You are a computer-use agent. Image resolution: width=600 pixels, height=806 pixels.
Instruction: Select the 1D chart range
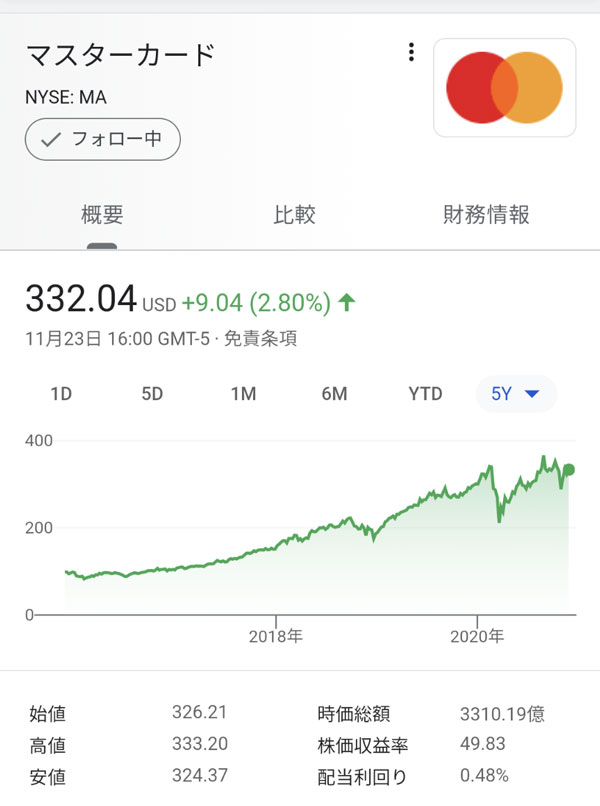[61, 394]
